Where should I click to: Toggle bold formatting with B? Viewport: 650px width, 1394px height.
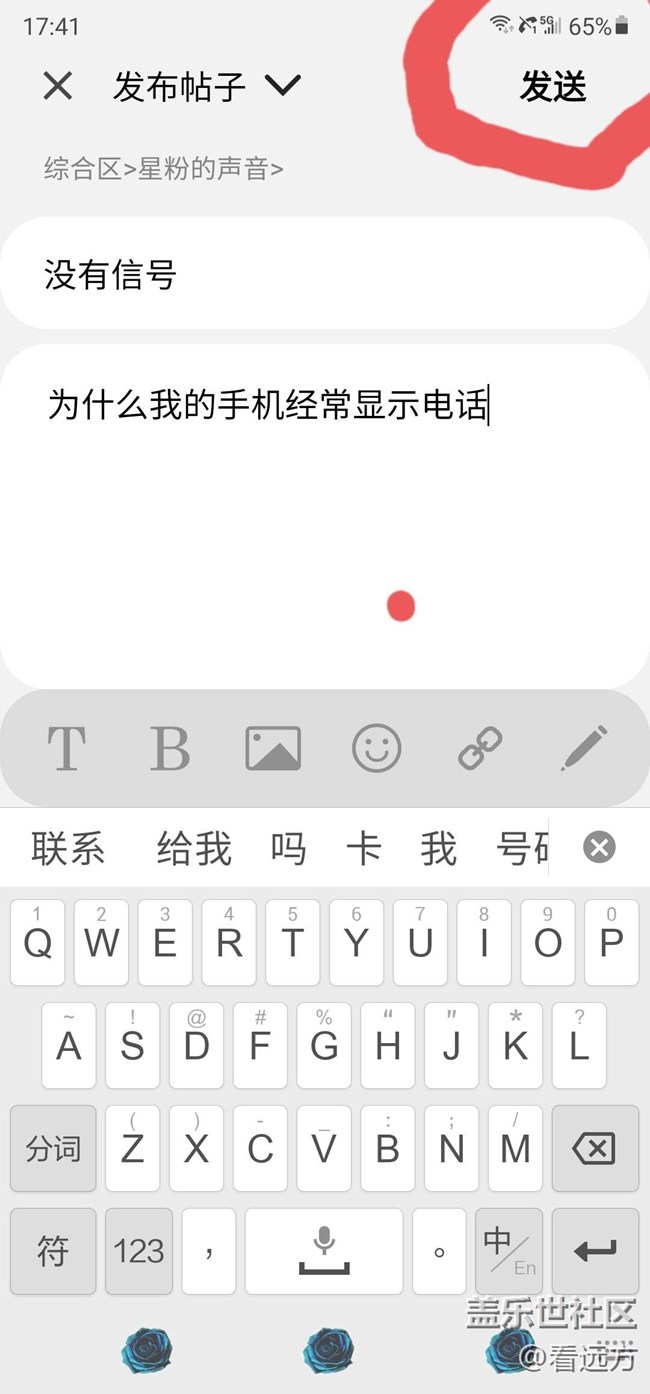(169, 748)
